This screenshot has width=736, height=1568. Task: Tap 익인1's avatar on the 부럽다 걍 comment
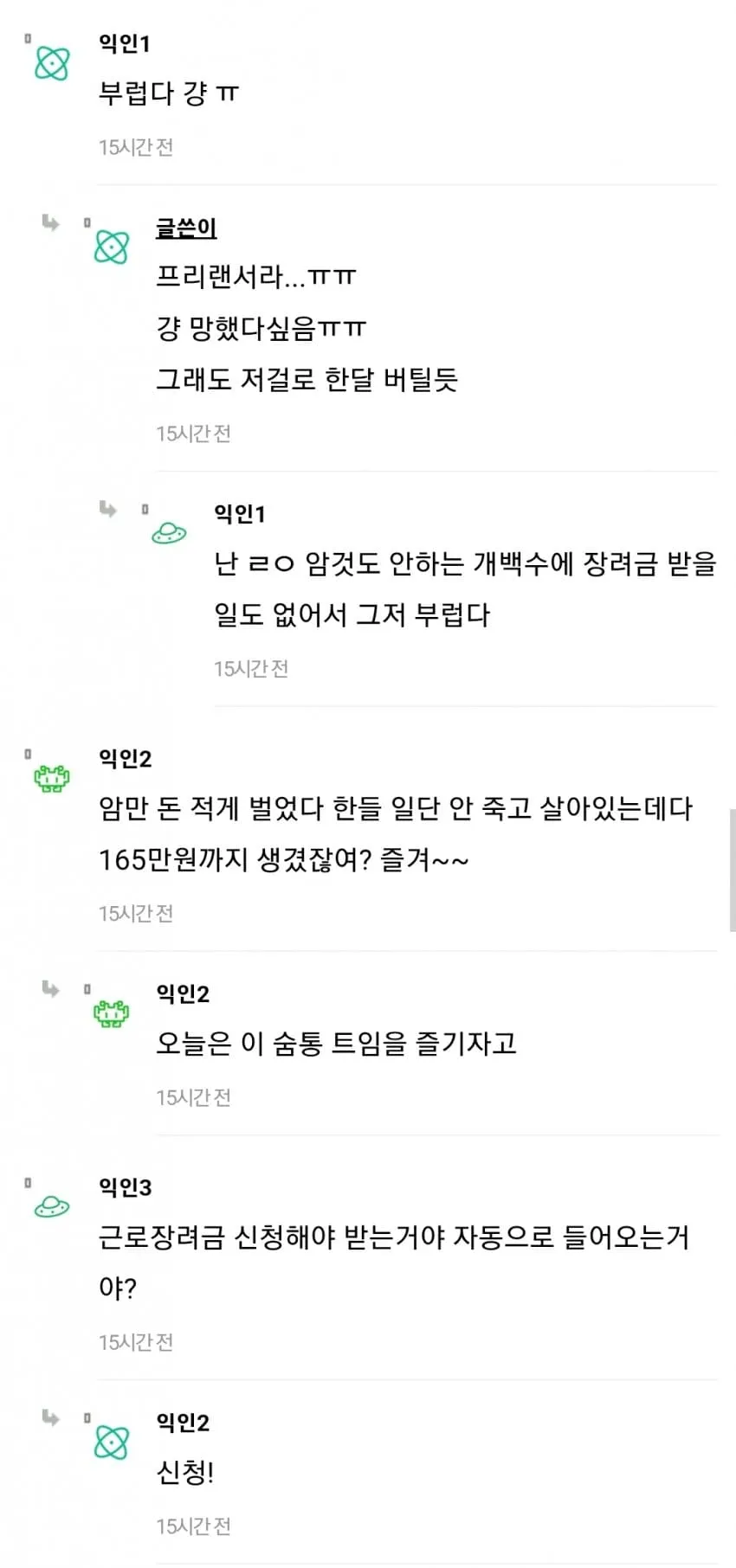[x=52, y=64]
